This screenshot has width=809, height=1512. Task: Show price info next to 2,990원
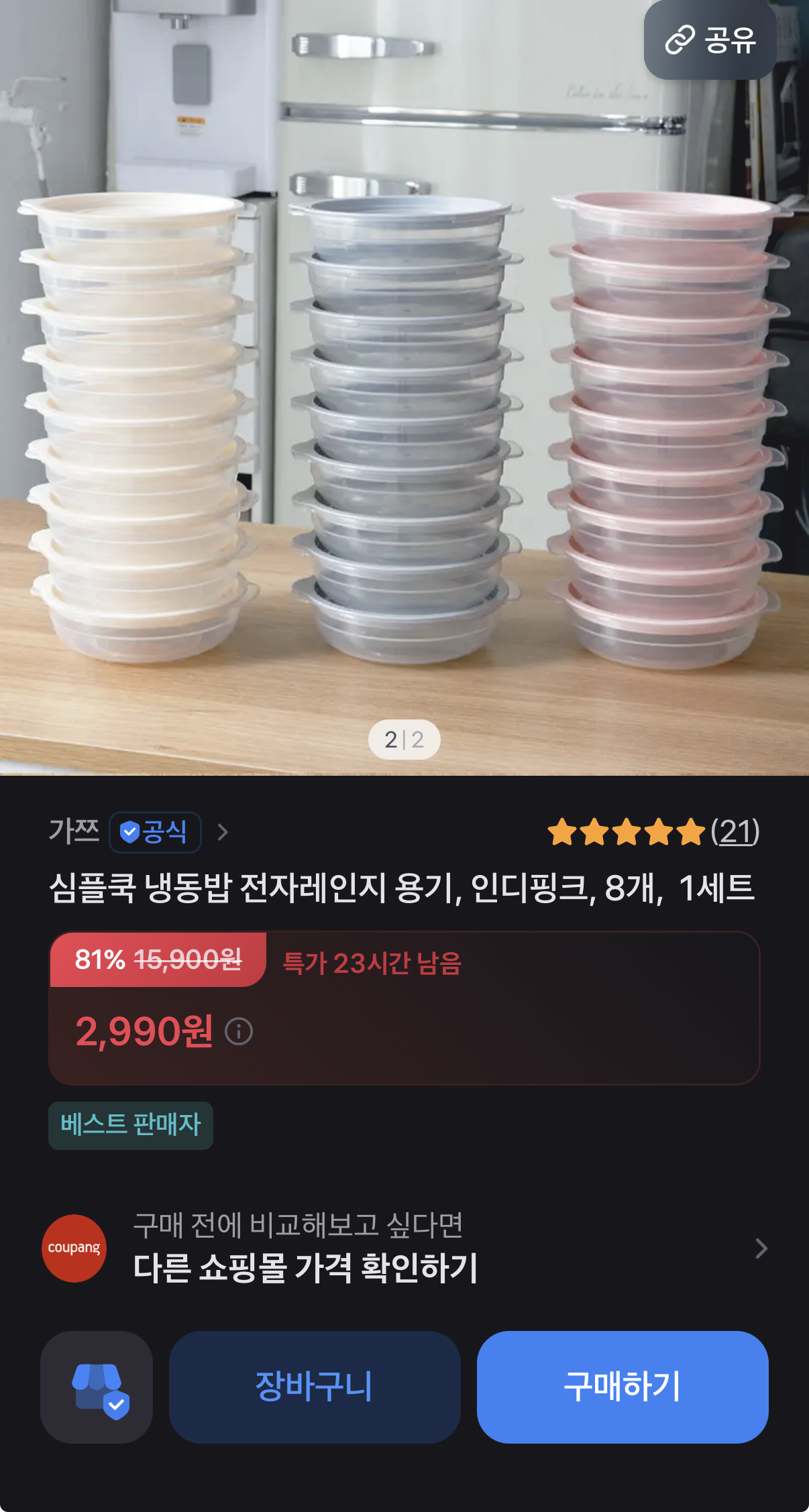[239, 1031]
